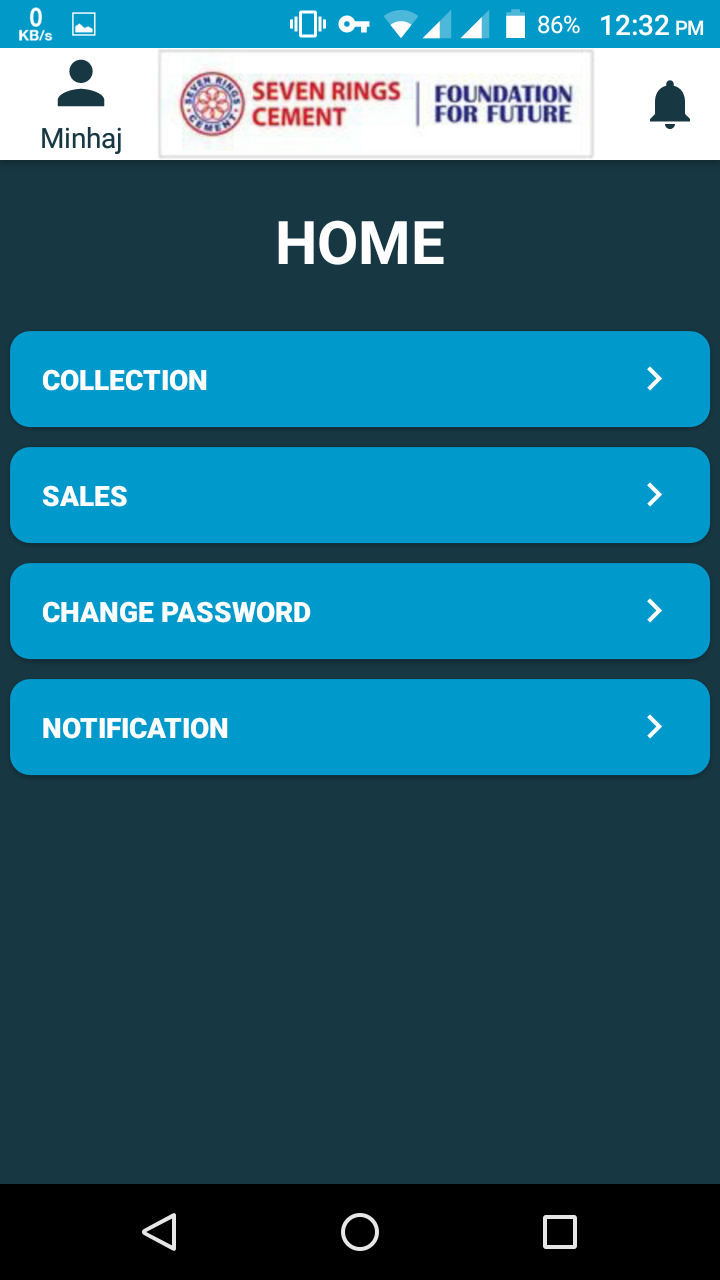The image size is (720, 1280).
Task: Tap the vibration mode status icon
Action: pos(303,23)
